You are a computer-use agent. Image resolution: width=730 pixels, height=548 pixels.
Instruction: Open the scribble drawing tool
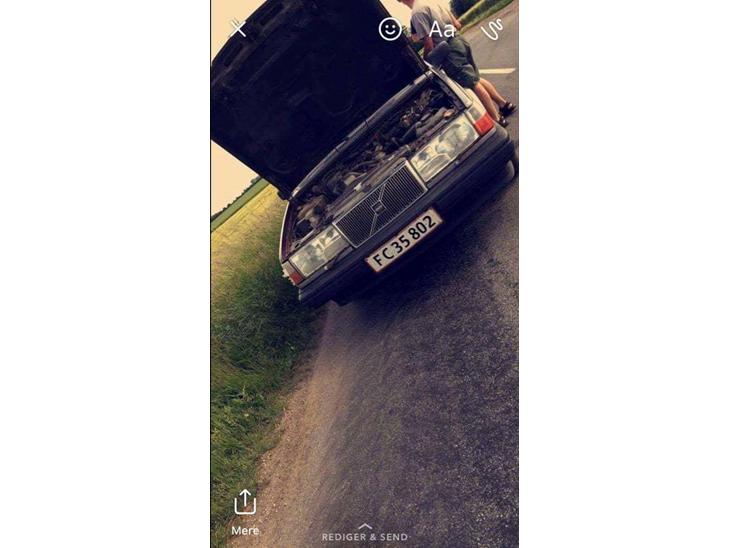pos(491,29)
